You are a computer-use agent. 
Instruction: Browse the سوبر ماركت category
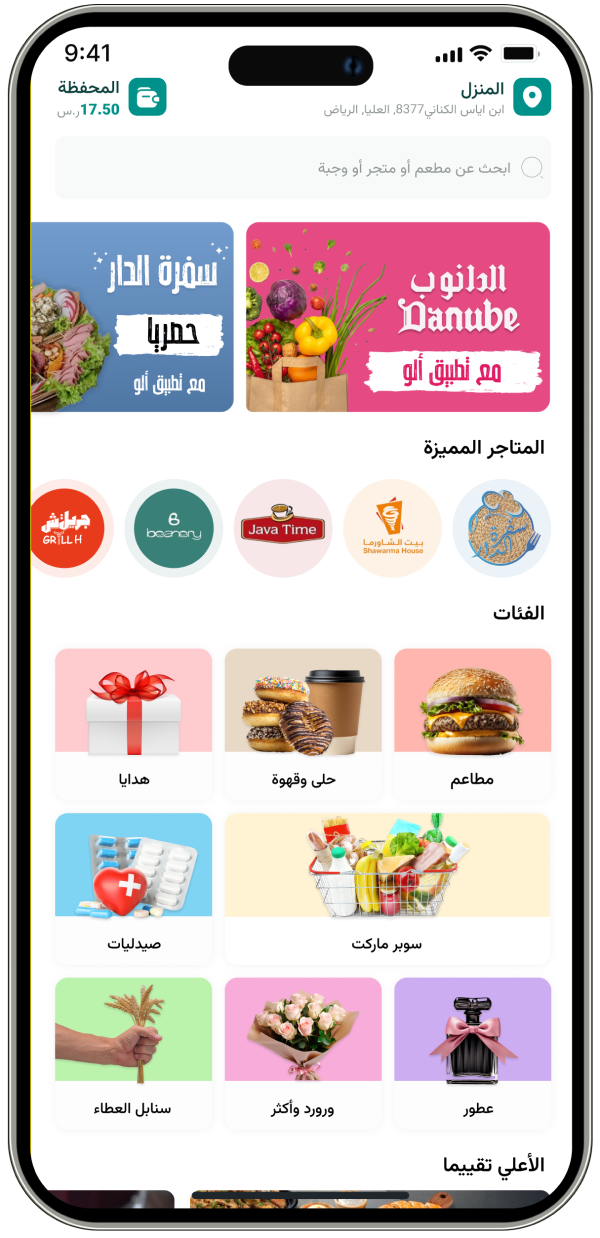(387, 888)
